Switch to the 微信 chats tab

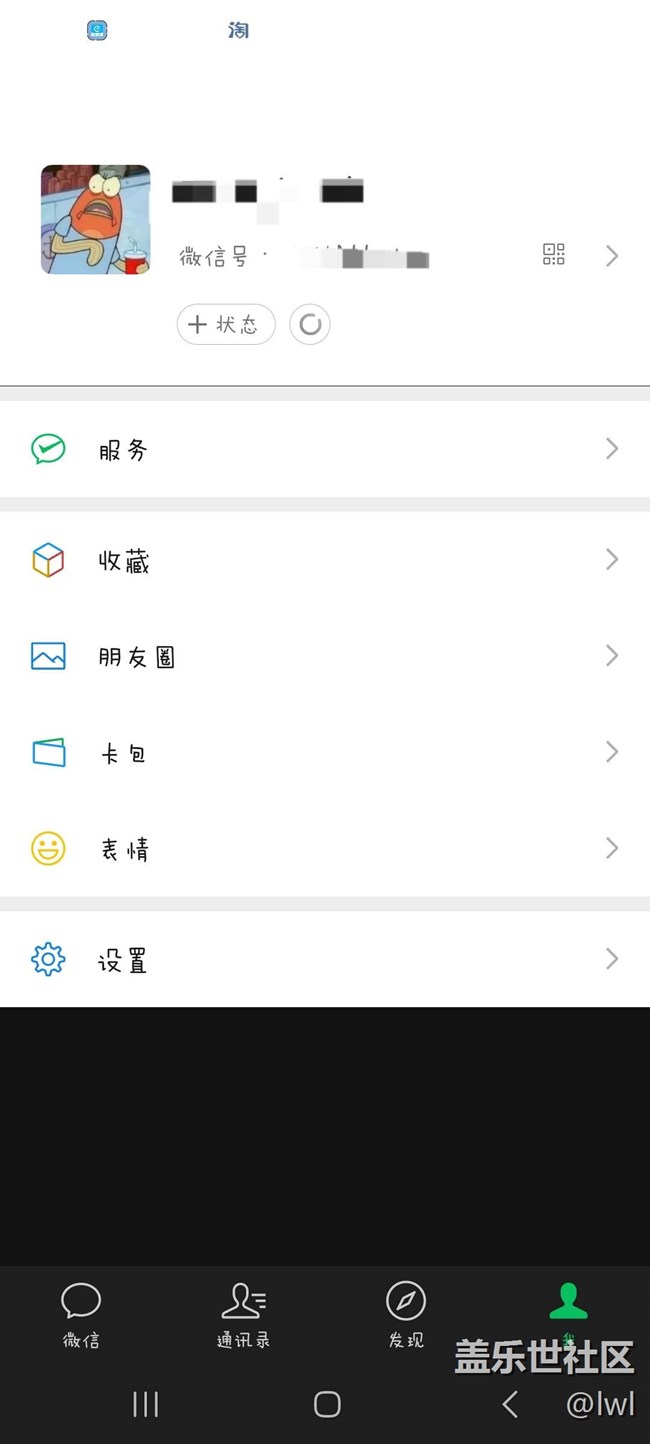[81, 1315]
